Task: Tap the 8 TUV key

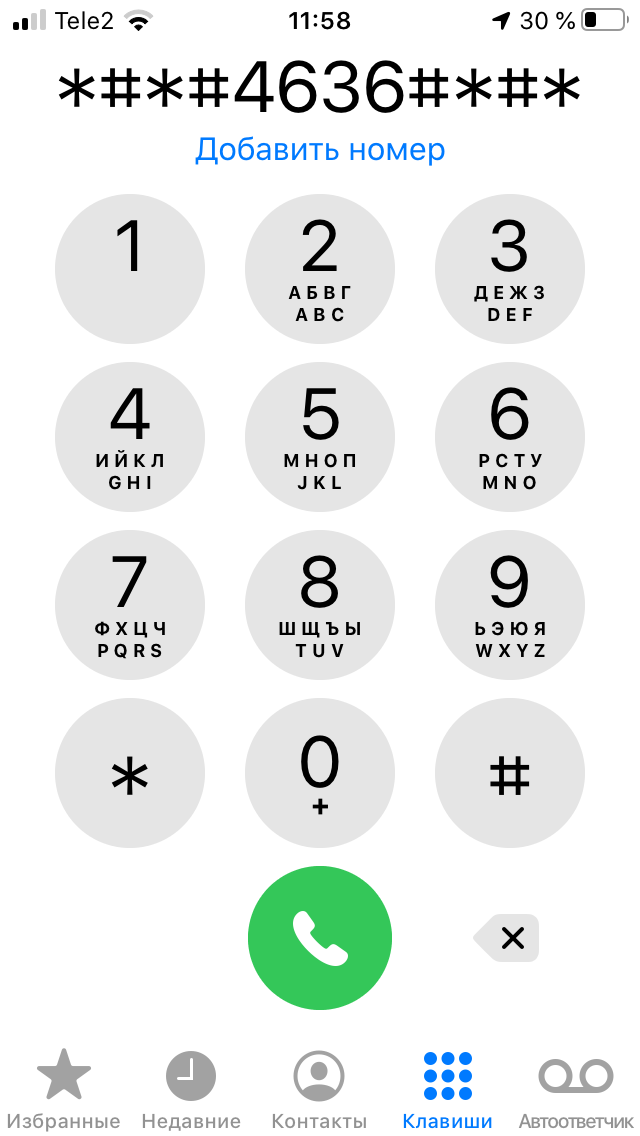Action: point(320,605)
